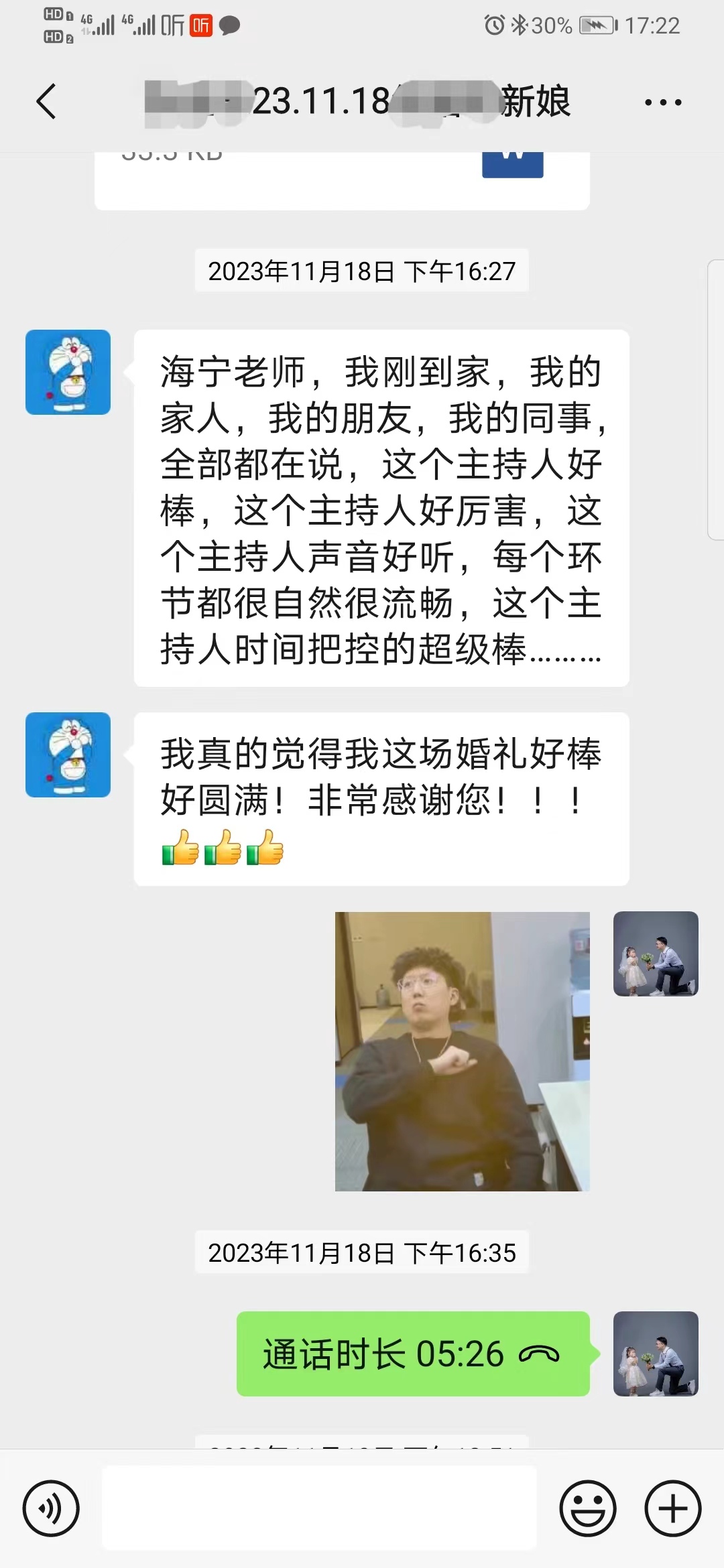This screenshot has height=1568, width=724.
Task: Open the plus attachment menu
Action: click(x=673, y=1509)
